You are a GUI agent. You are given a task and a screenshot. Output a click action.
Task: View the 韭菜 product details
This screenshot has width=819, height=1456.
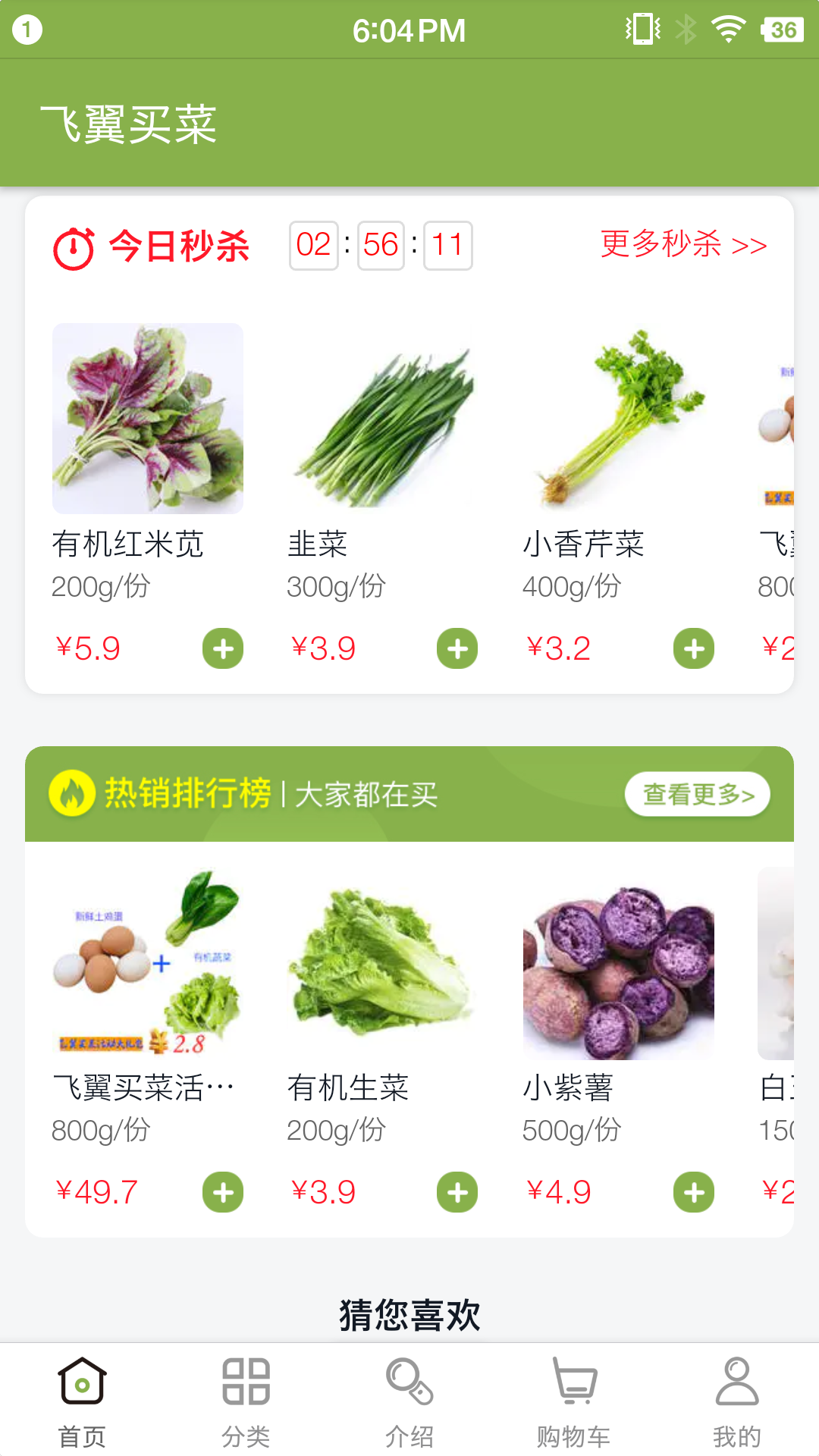tap(383, 419)
